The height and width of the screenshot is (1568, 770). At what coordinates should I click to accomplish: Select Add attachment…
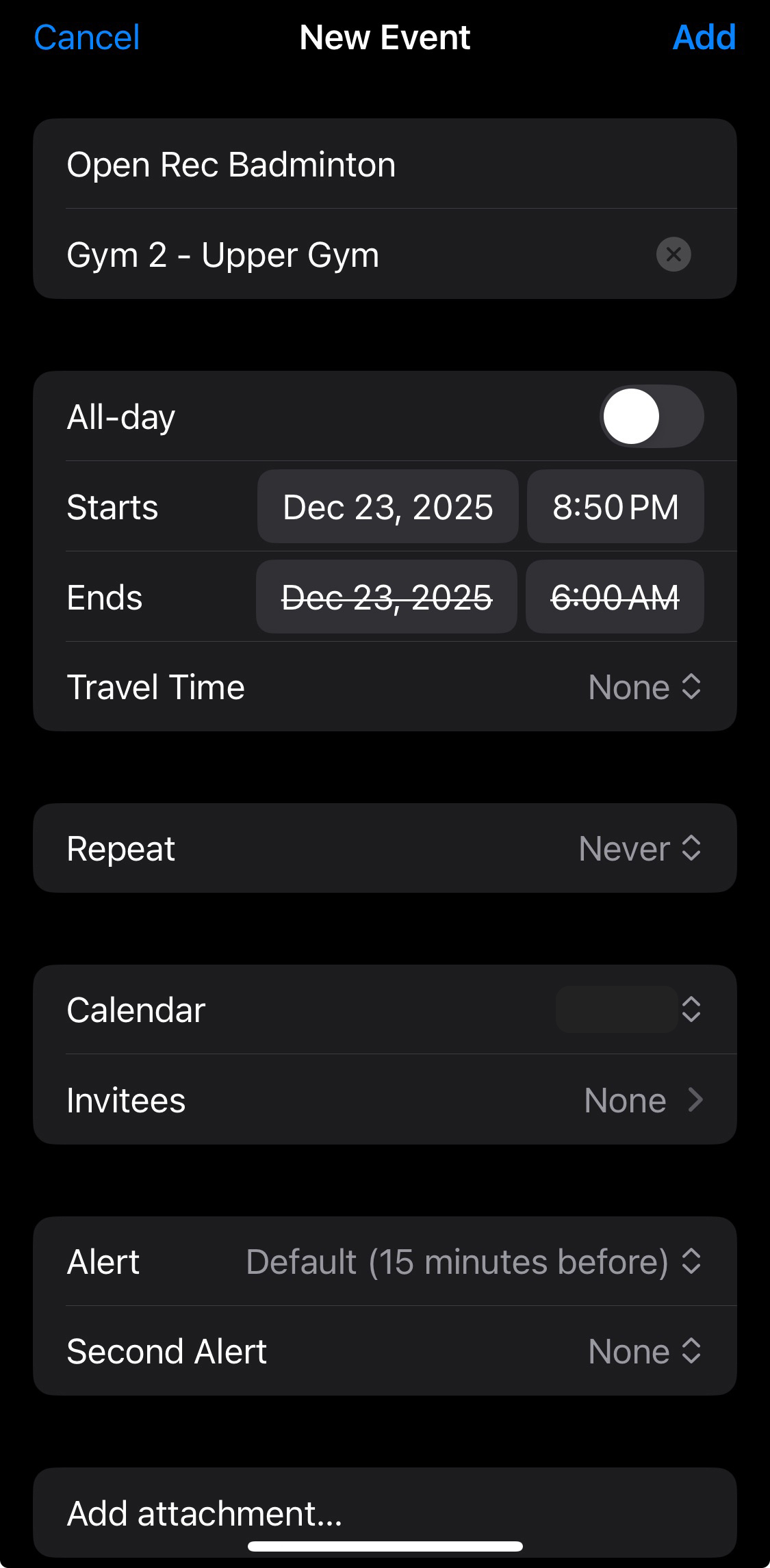click(205, 1513)
